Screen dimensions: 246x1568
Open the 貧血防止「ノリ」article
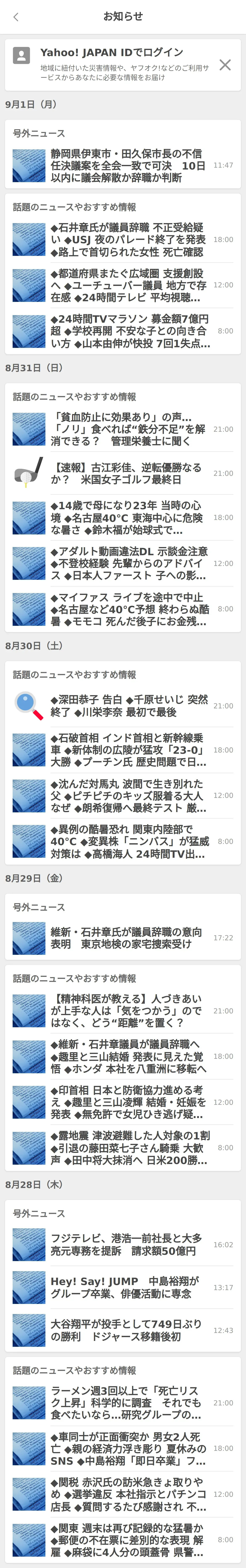(x=128, y=429)
